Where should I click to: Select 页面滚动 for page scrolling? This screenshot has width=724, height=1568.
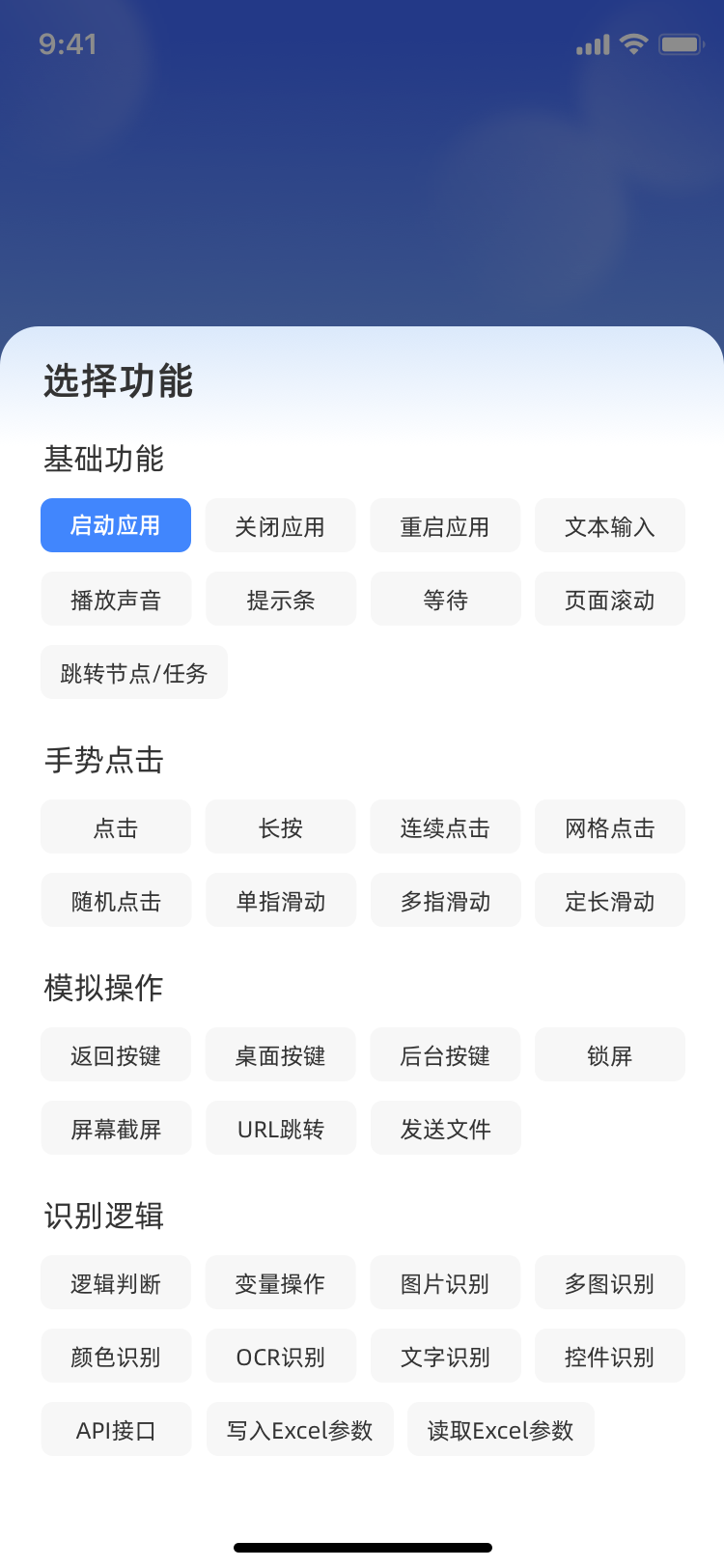609,599
